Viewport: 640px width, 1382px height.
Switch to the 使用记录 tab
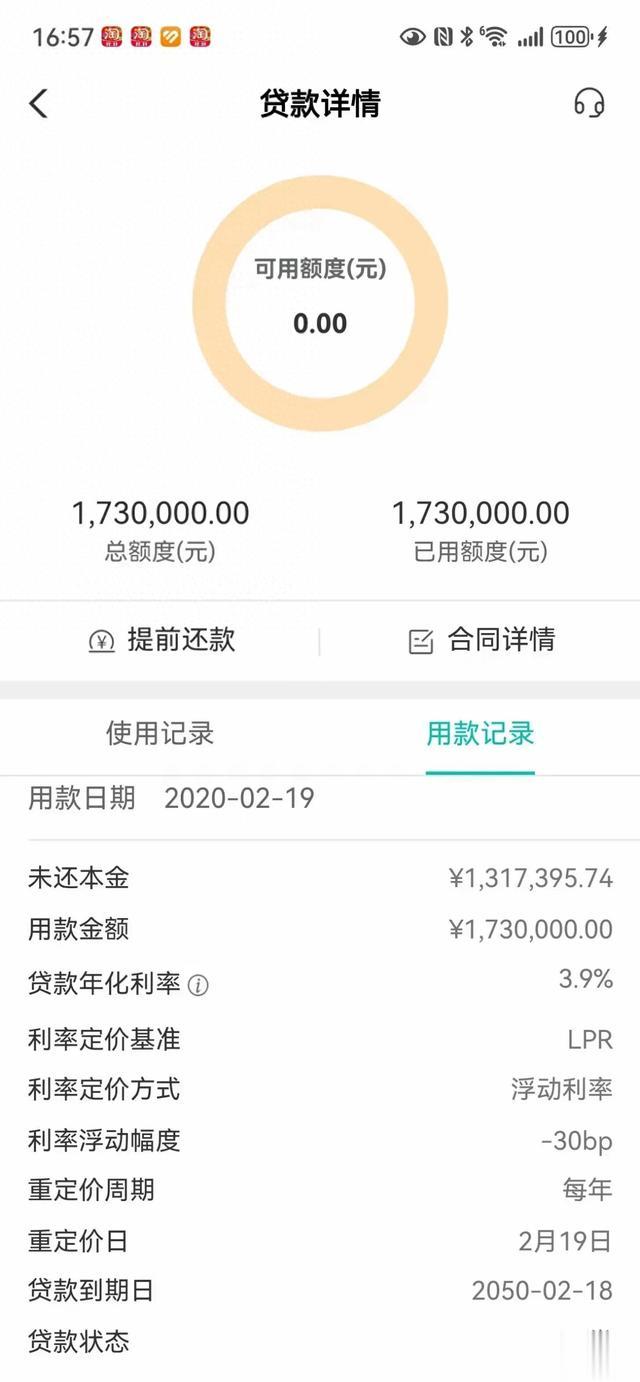click(160, 733)
